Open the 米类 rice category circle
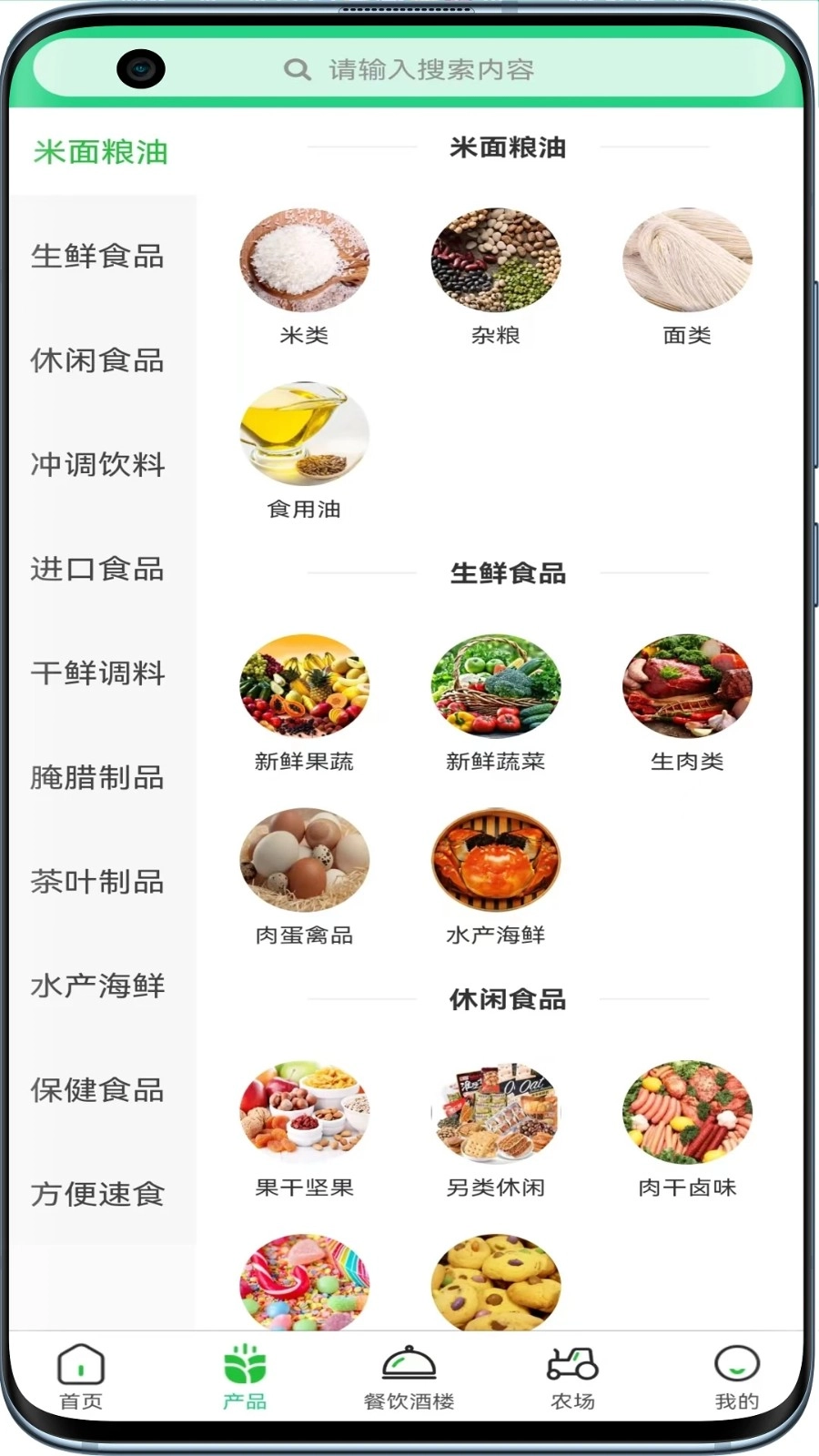819x1456 pixels. 304,259
